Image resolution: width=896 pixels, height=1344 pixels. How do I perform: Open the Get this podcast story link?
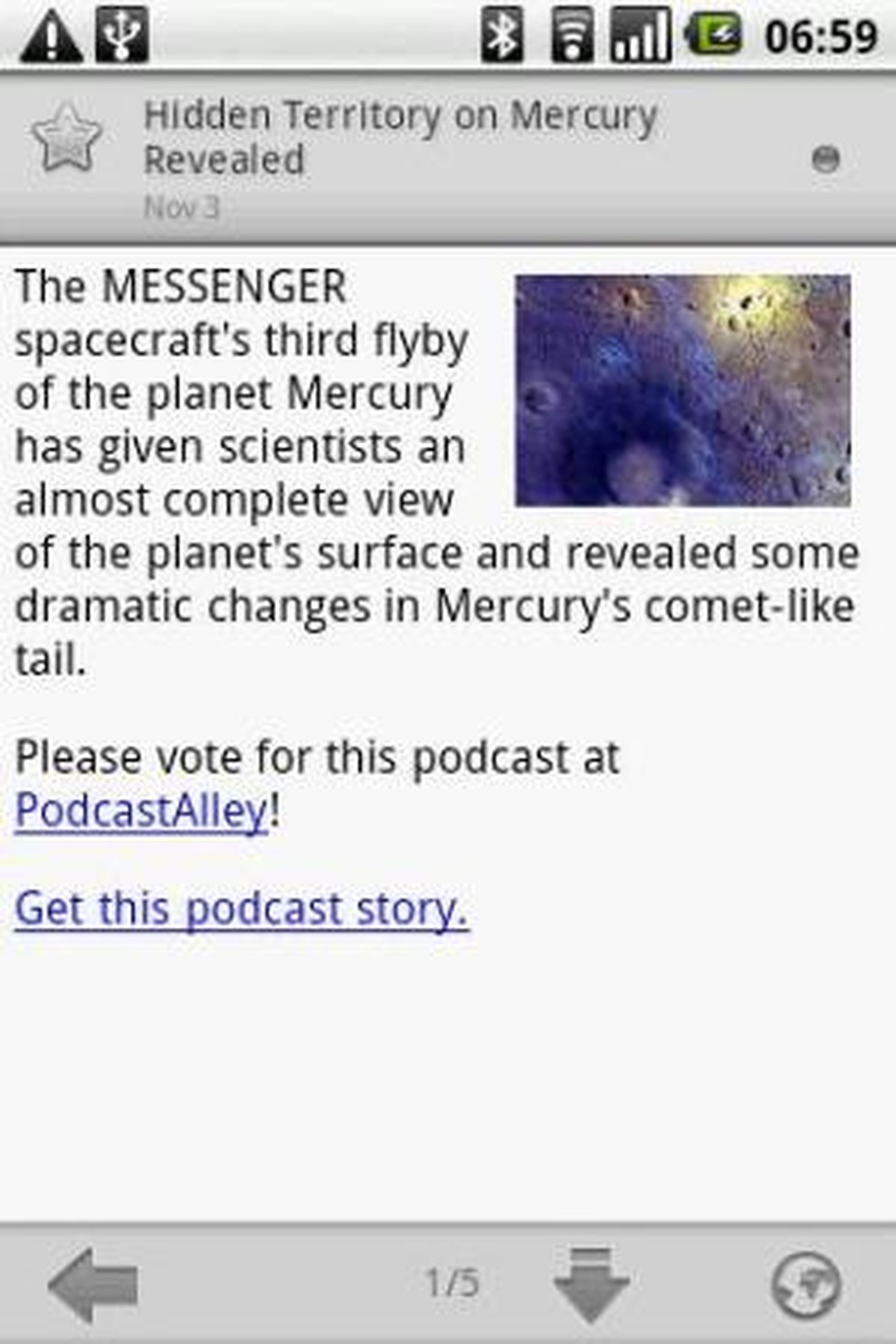click(x=241, y=908)
